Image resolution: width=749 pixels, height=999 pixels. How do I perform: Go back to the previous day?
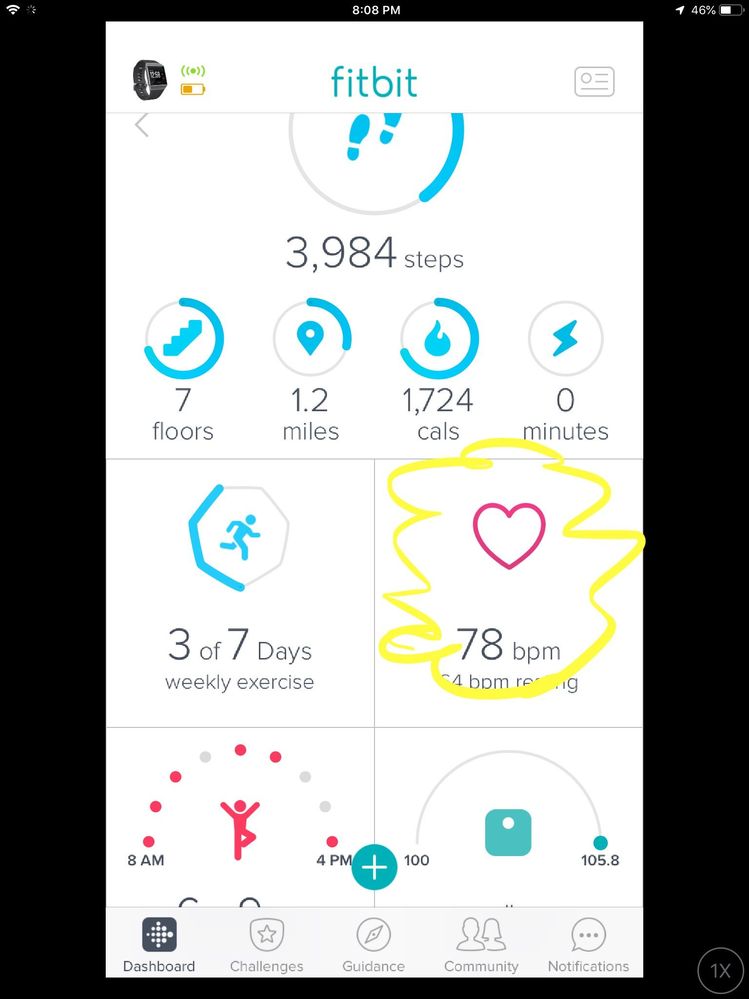(x=142, y=126)
